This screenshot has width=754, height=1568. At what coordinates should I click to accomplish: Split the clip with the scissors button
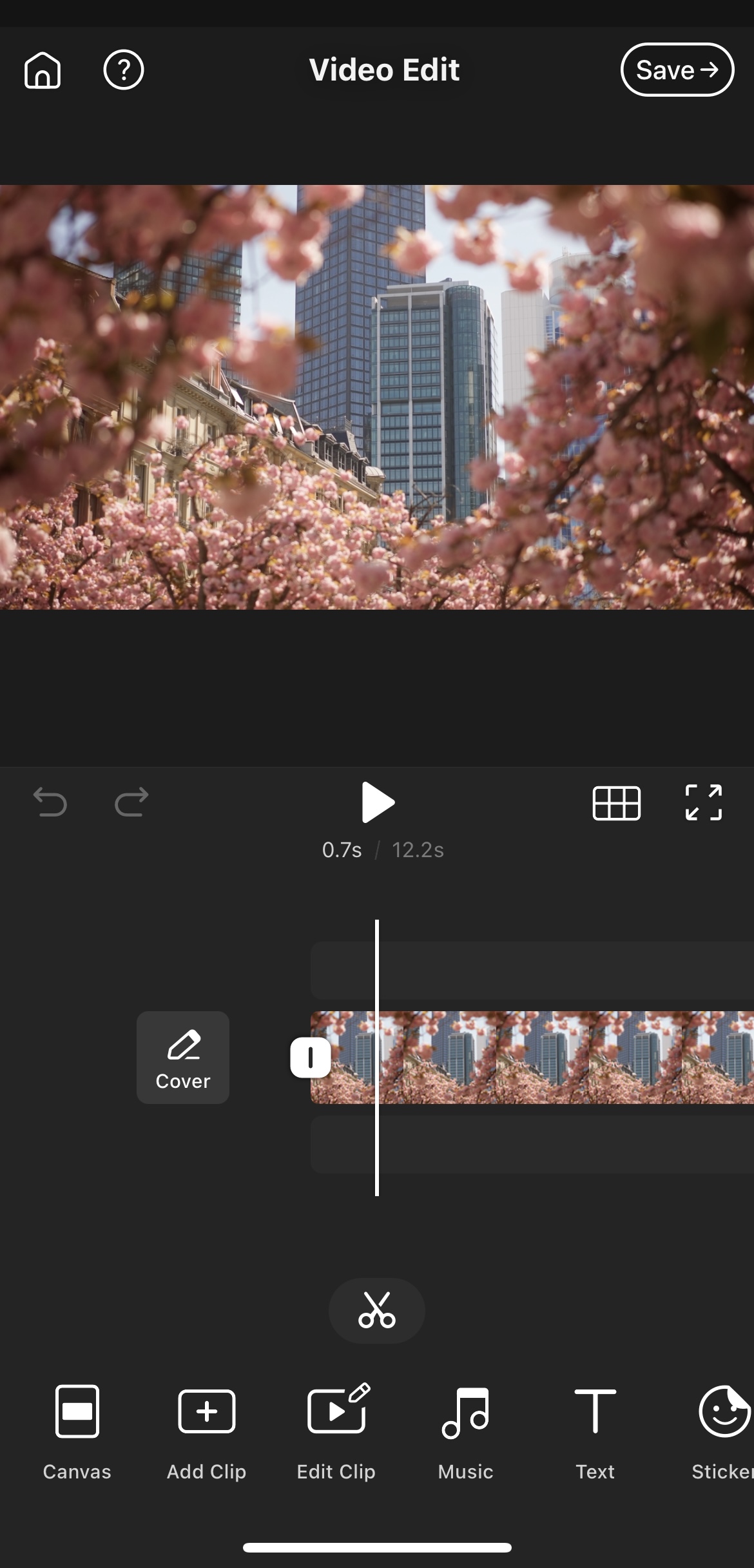[377, 1311]
